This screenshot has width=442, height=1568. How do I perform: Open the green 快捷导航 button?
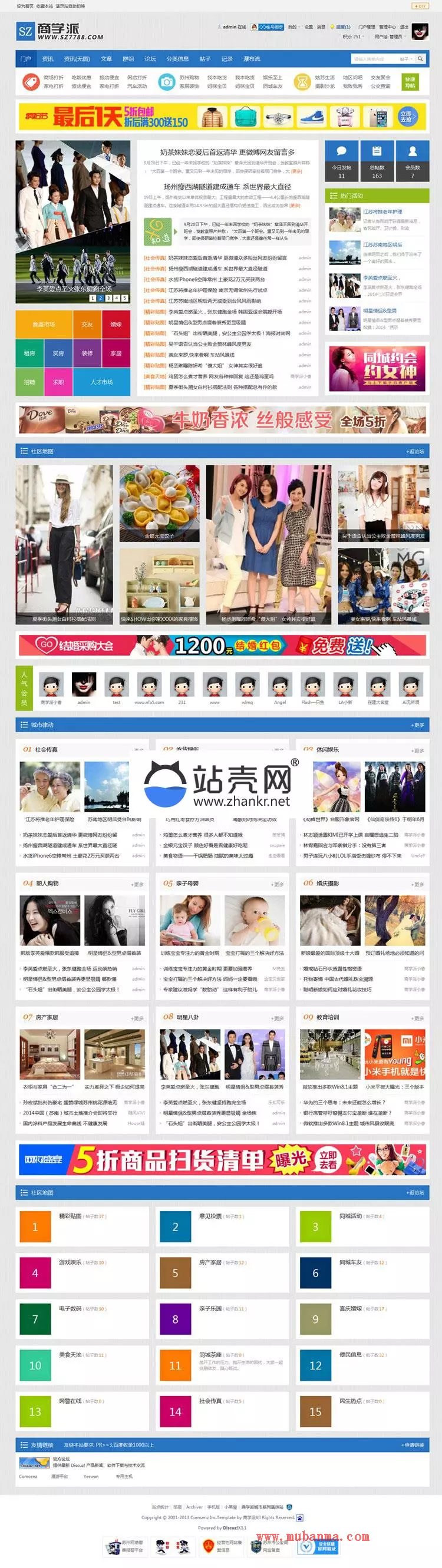(410, 82)
